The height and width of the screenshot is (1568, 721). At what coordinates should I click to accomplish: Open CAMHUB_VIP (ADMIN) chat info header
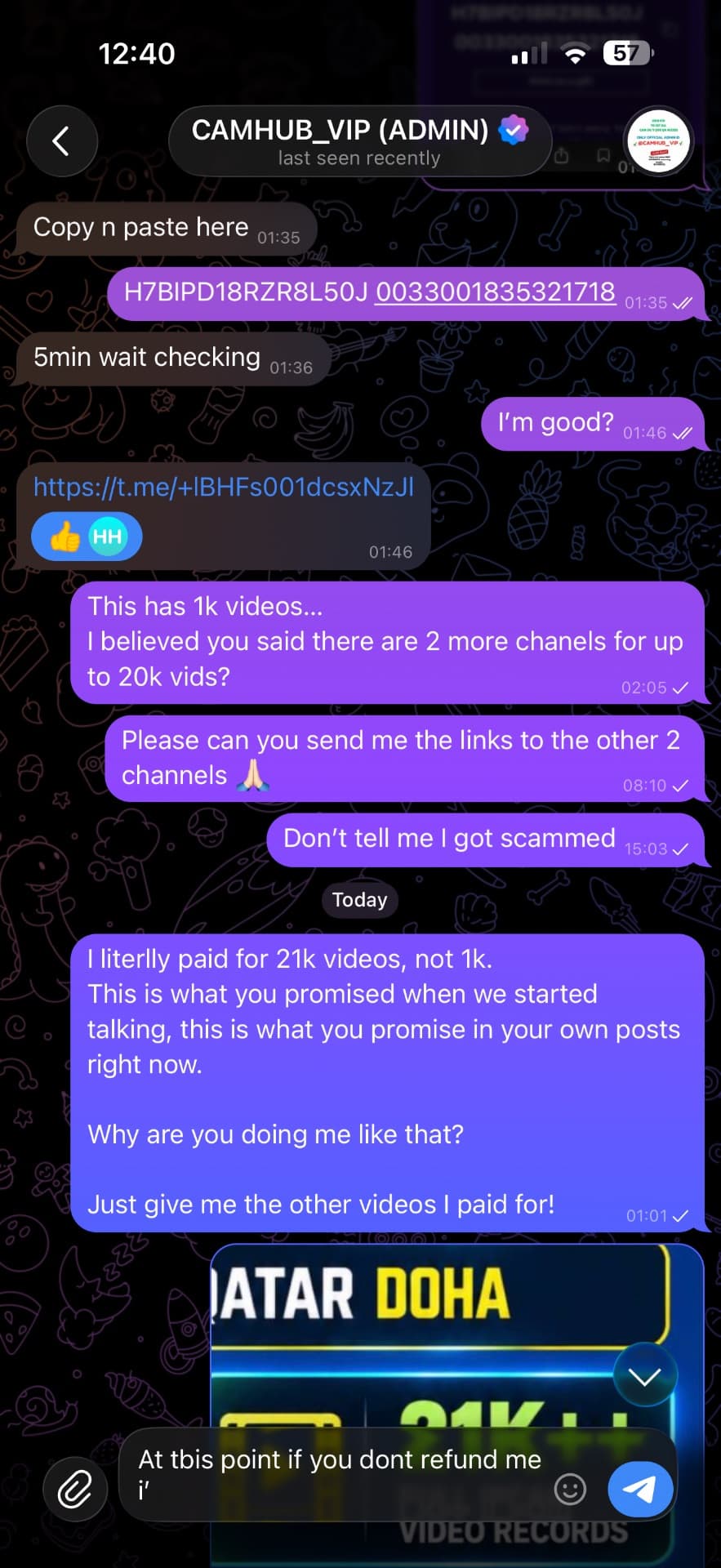point(360,141)
